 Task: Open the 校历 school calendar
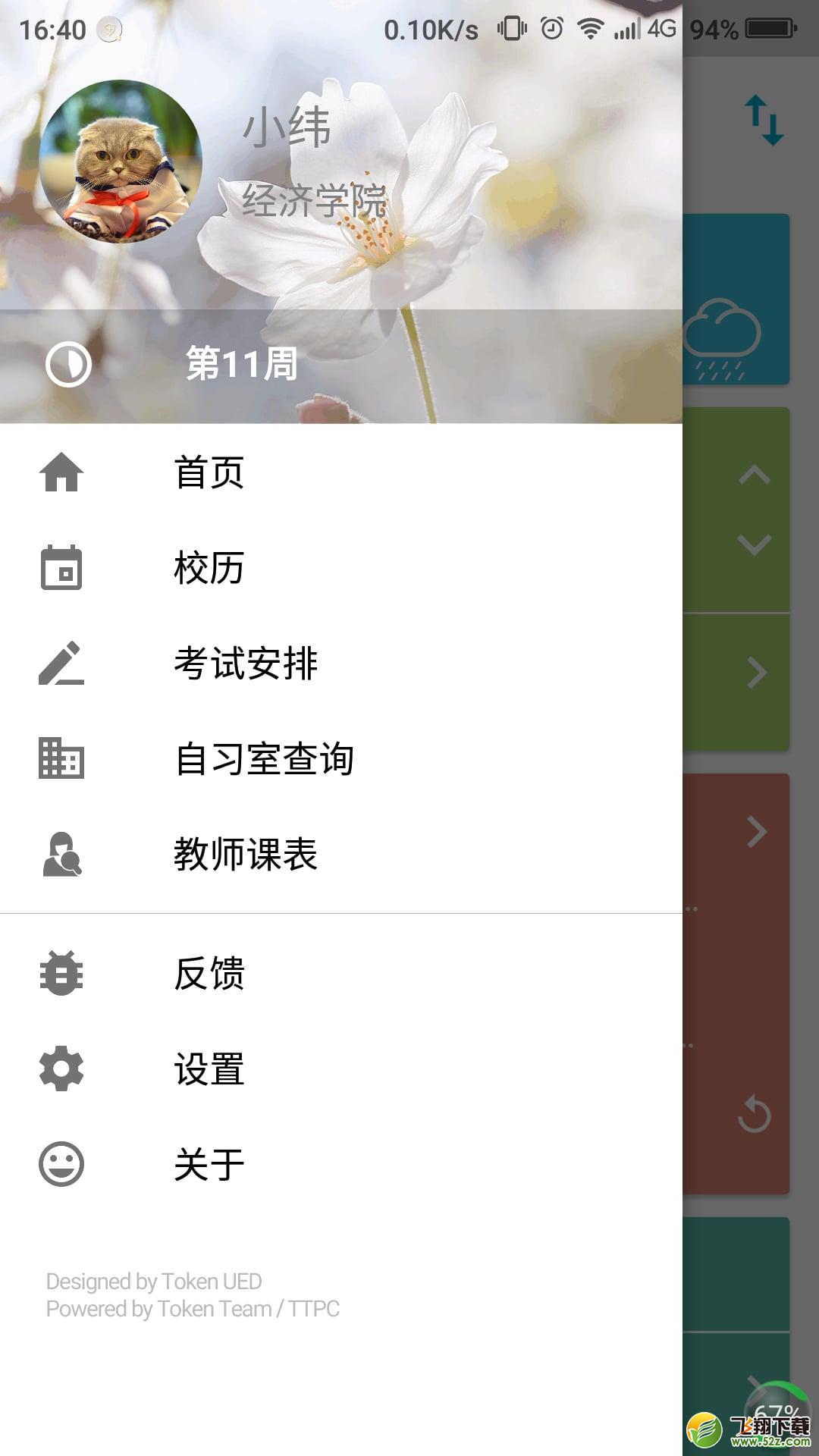coord(341,568)
